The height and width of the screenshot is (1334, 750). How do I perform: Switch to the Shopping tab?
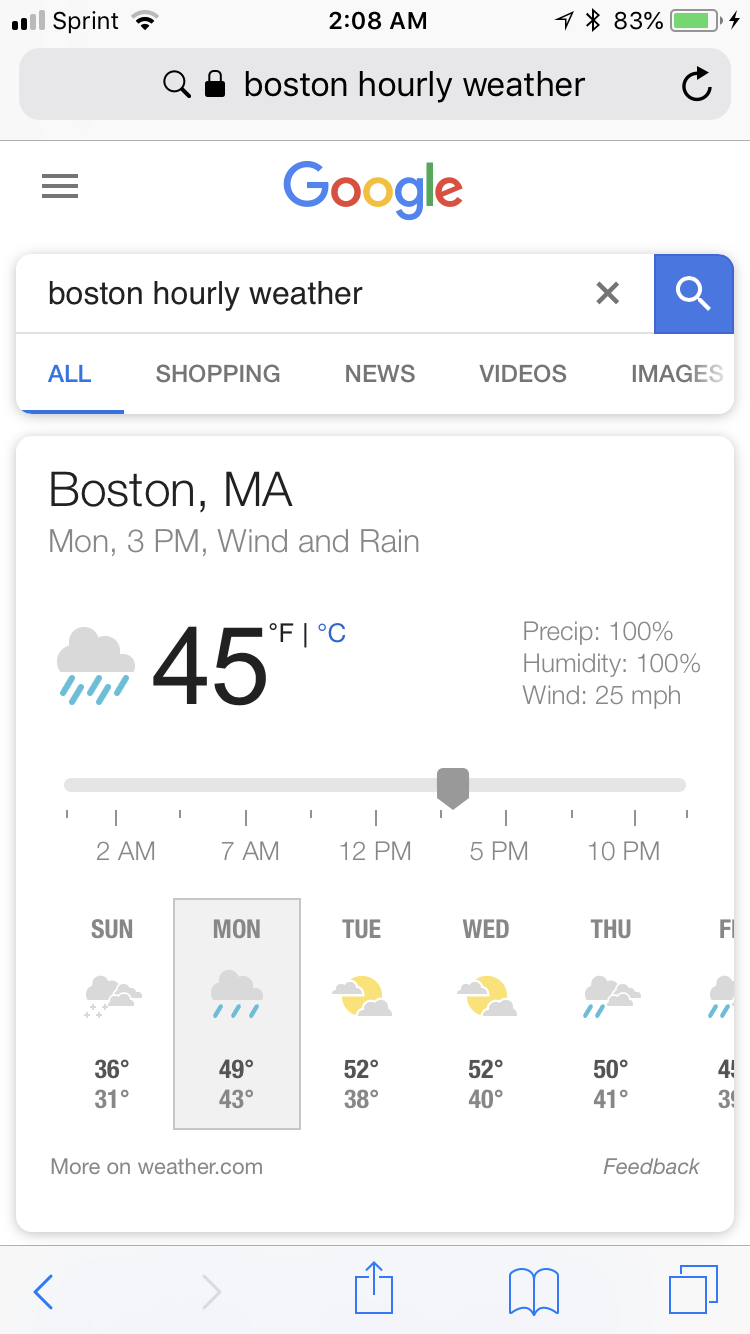click(x=218, y=374)
